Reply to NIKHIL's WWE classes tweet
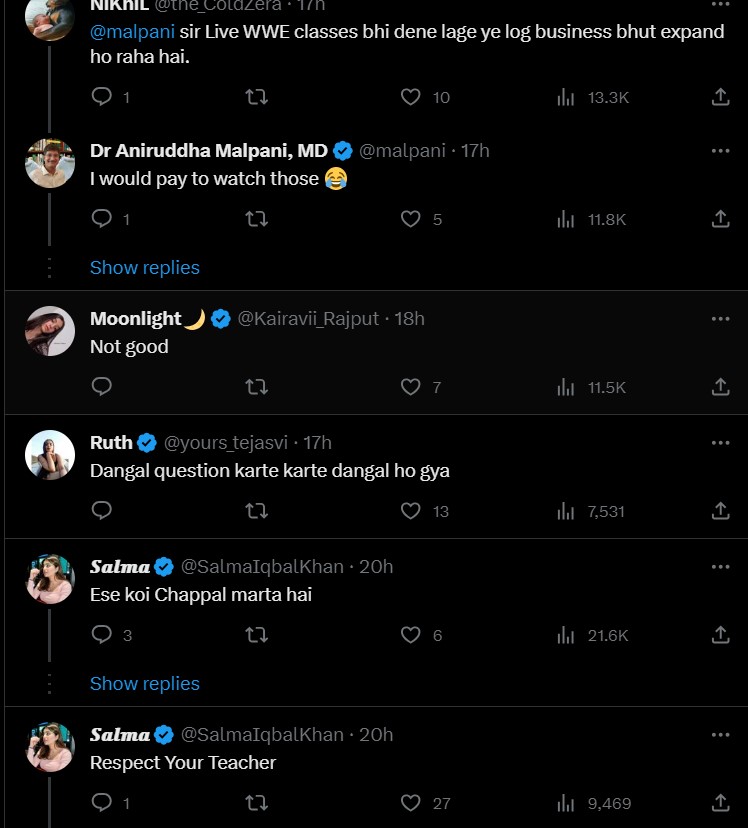Screen dimensions: 748x828 click(101, 97)
